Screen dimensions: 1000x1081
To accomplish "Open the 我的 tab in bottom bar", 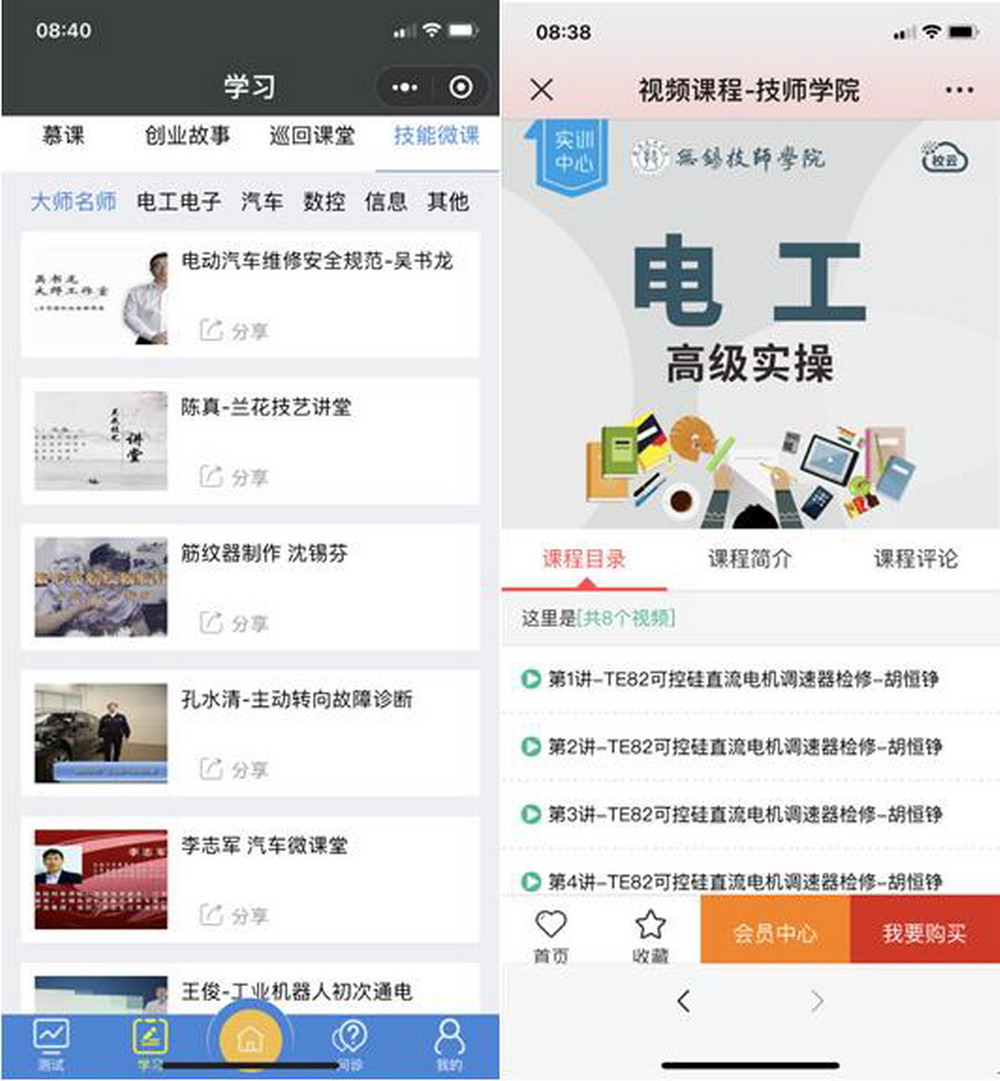I will click(x=449, y=1044).
